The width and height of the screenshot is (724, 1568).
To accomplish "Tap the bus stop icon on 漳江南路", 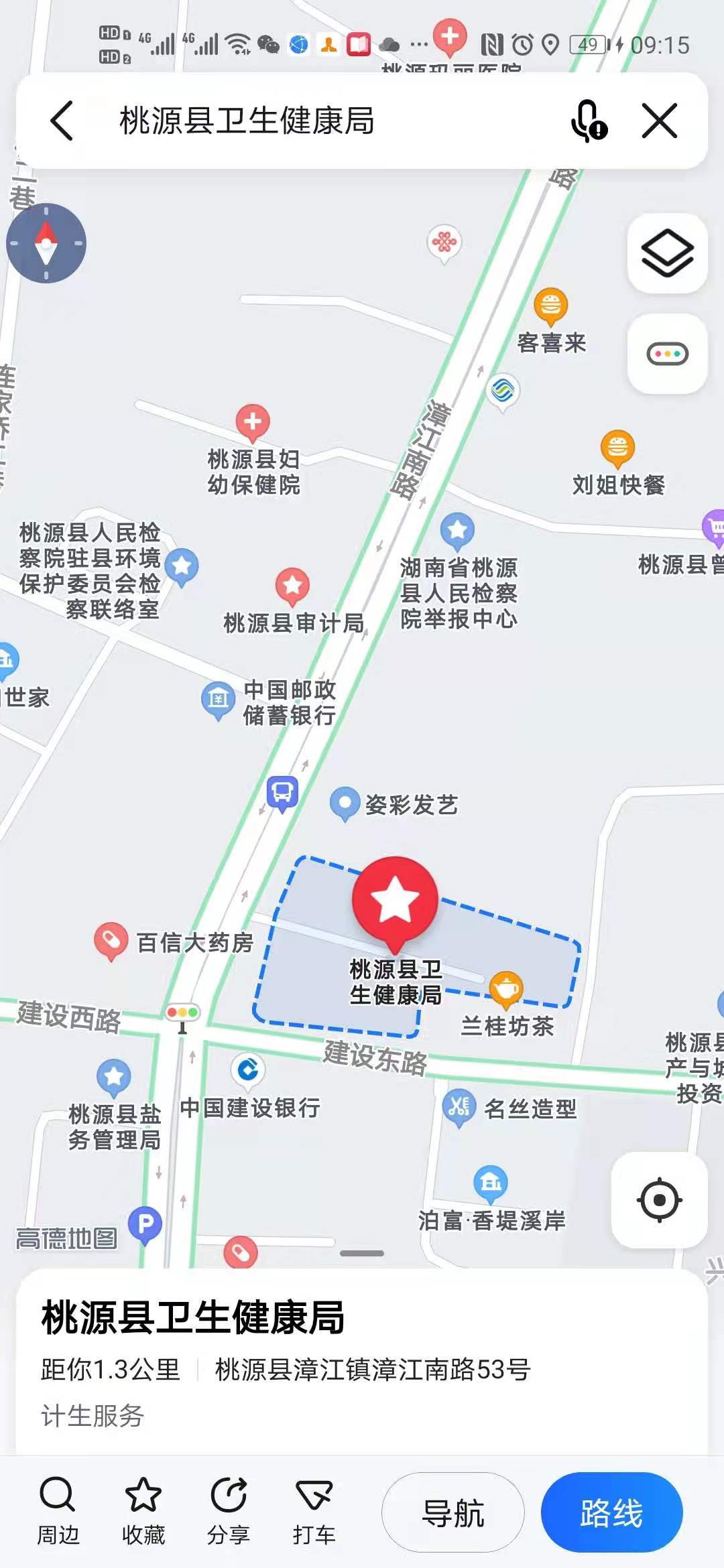I will 282,793.
